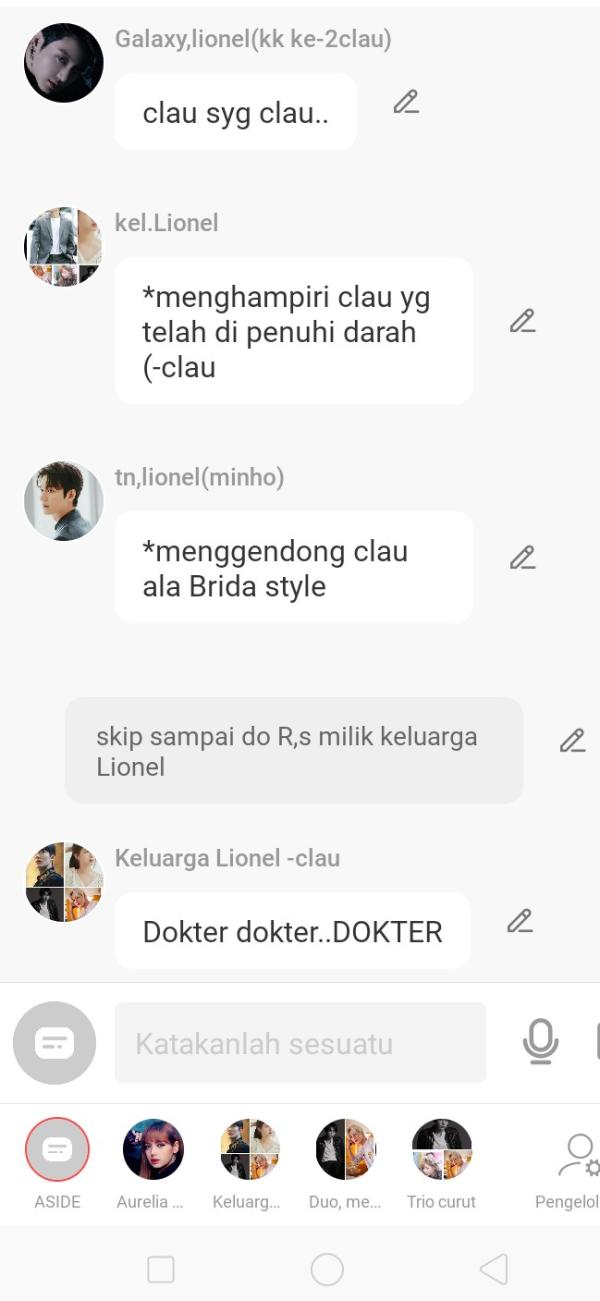The image size is (600, 1301).
Task: Select the Aurelia character
Action: coord(153,1150)
